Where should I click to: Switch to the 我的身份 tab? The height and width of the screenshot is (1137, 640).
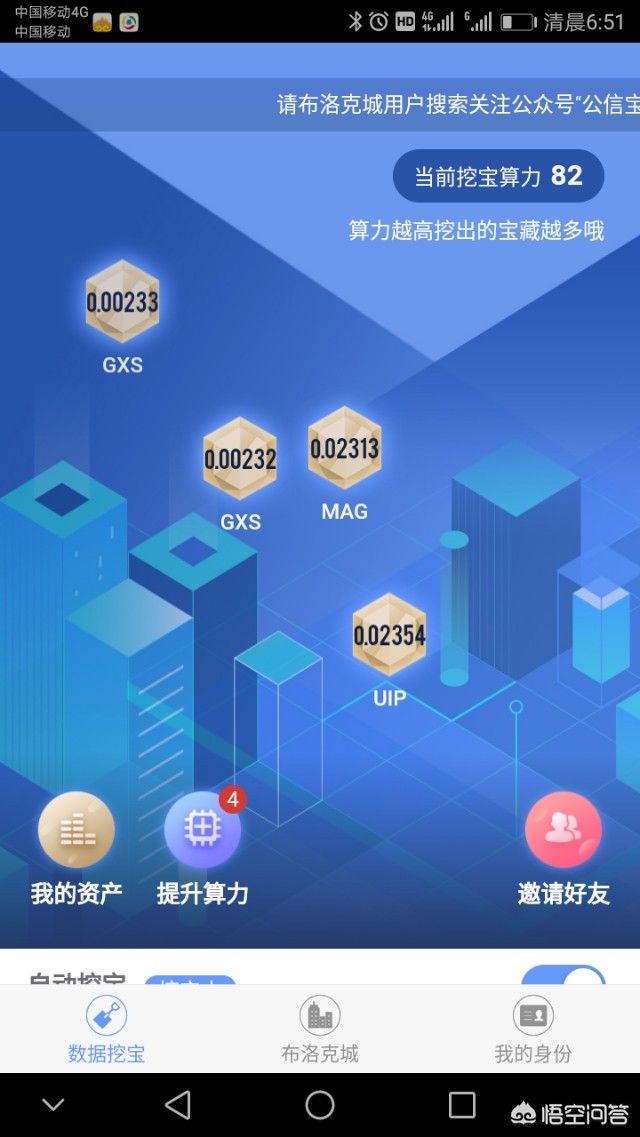coord(533,1029)
